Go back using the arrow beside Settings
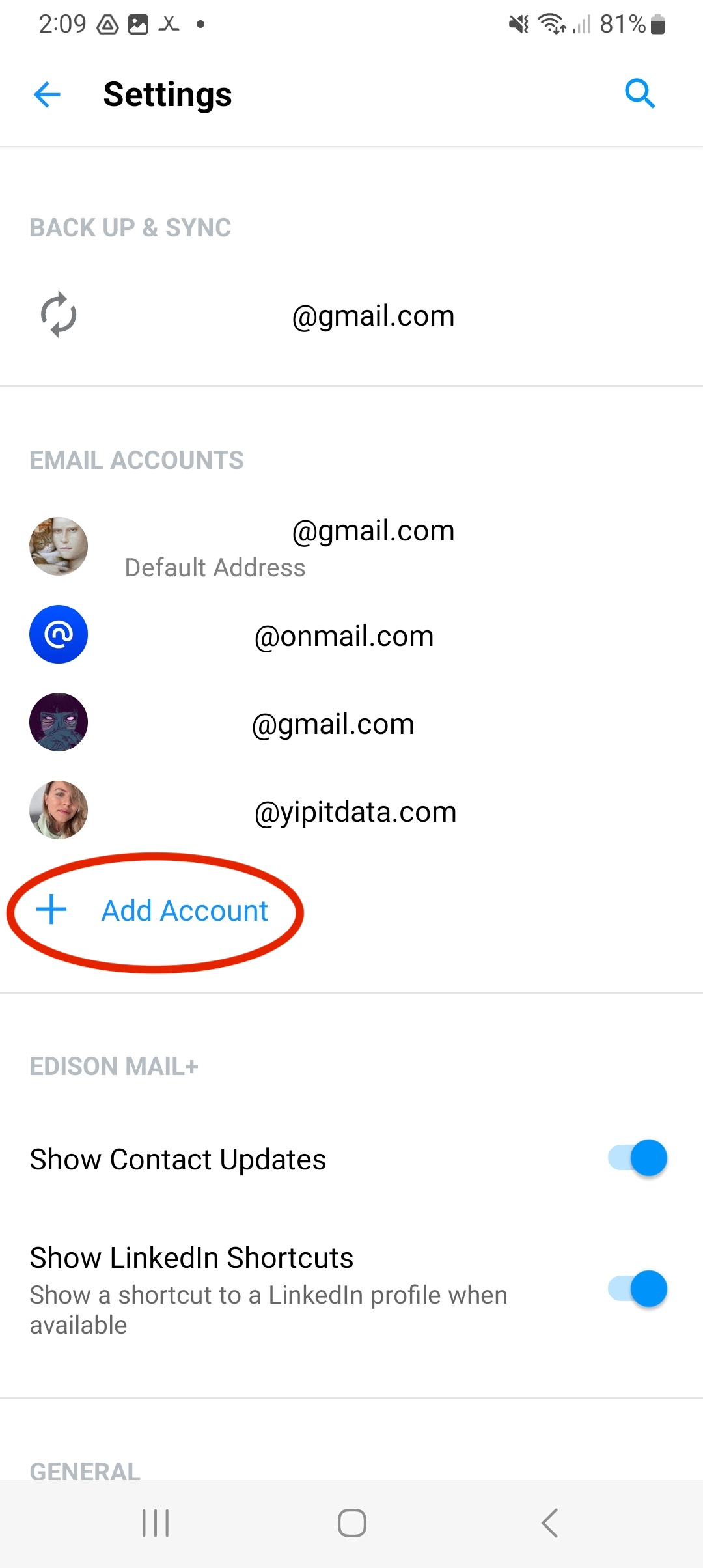This screenshot has width=703, height=1568. click(x=47, y=95)
